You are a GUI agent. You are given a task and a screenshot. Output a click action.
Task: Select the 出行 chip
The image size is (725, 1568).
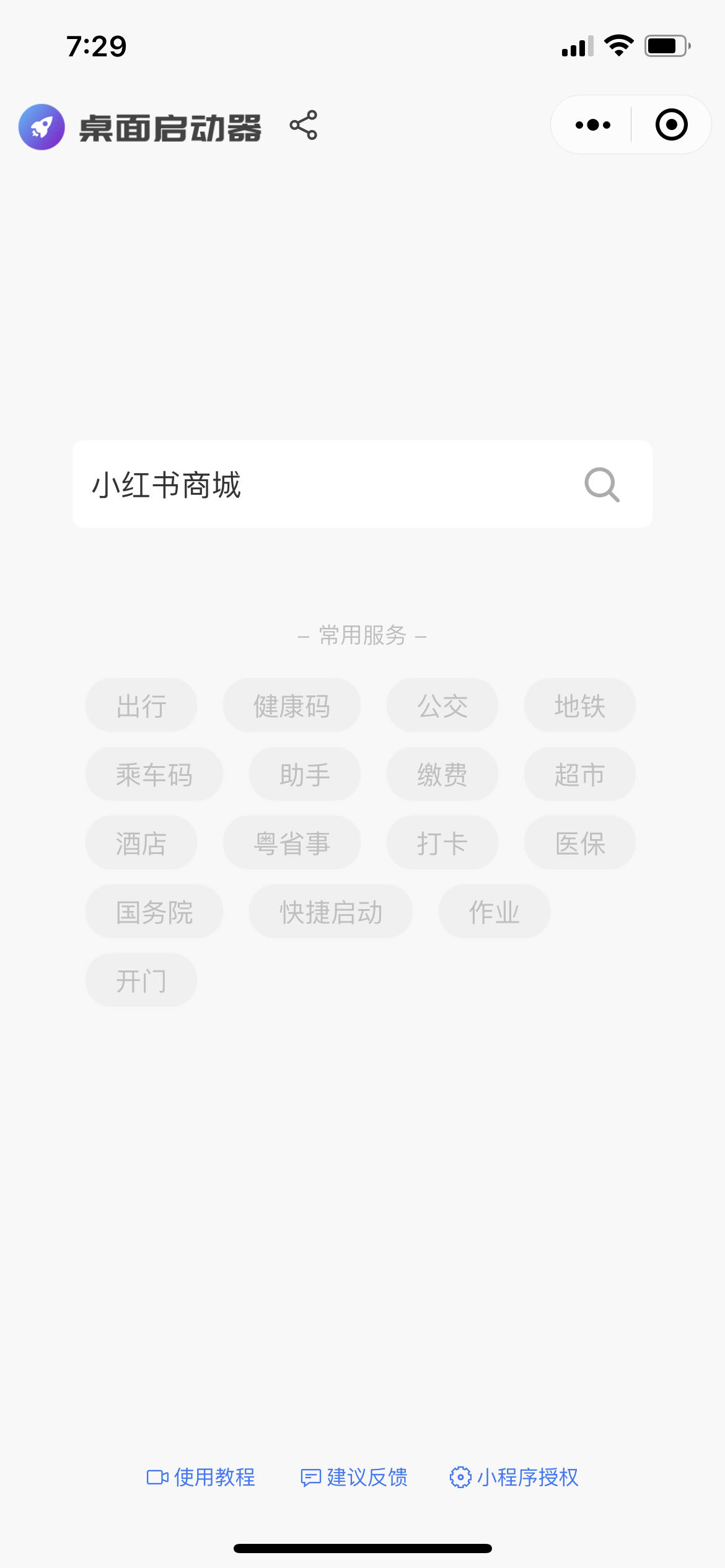[x=141, y=705]
